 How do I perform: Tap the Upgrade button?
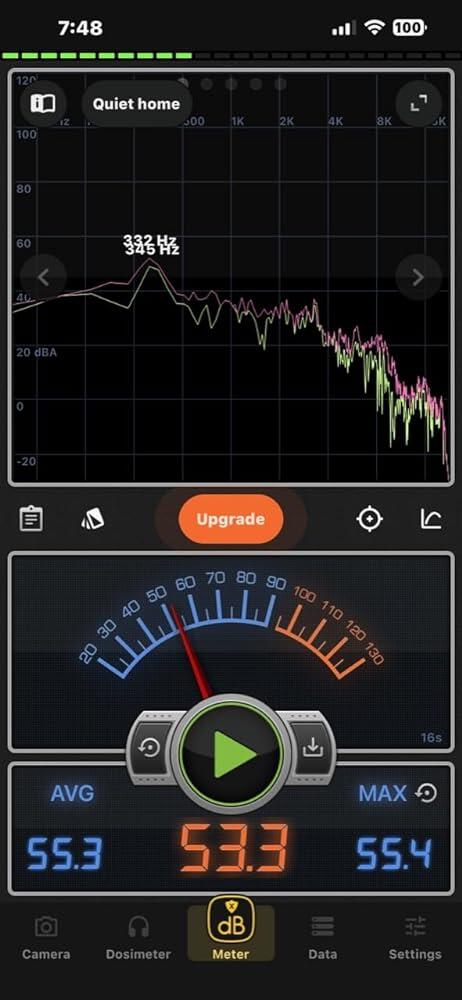pyautogui.click(x=230, y=519)
